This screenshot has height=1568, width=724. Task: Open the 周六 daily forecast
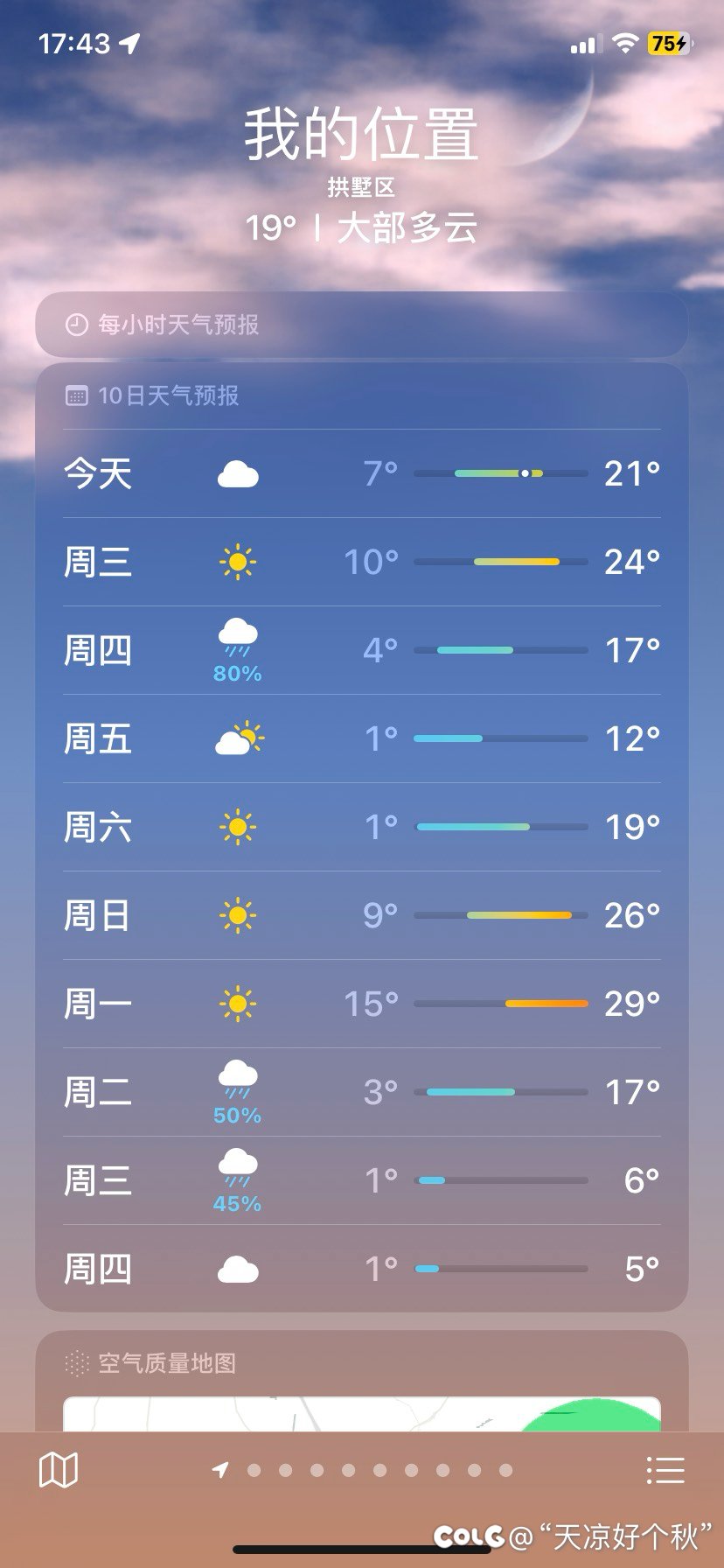pyautogui.click(x=361, y=827)
